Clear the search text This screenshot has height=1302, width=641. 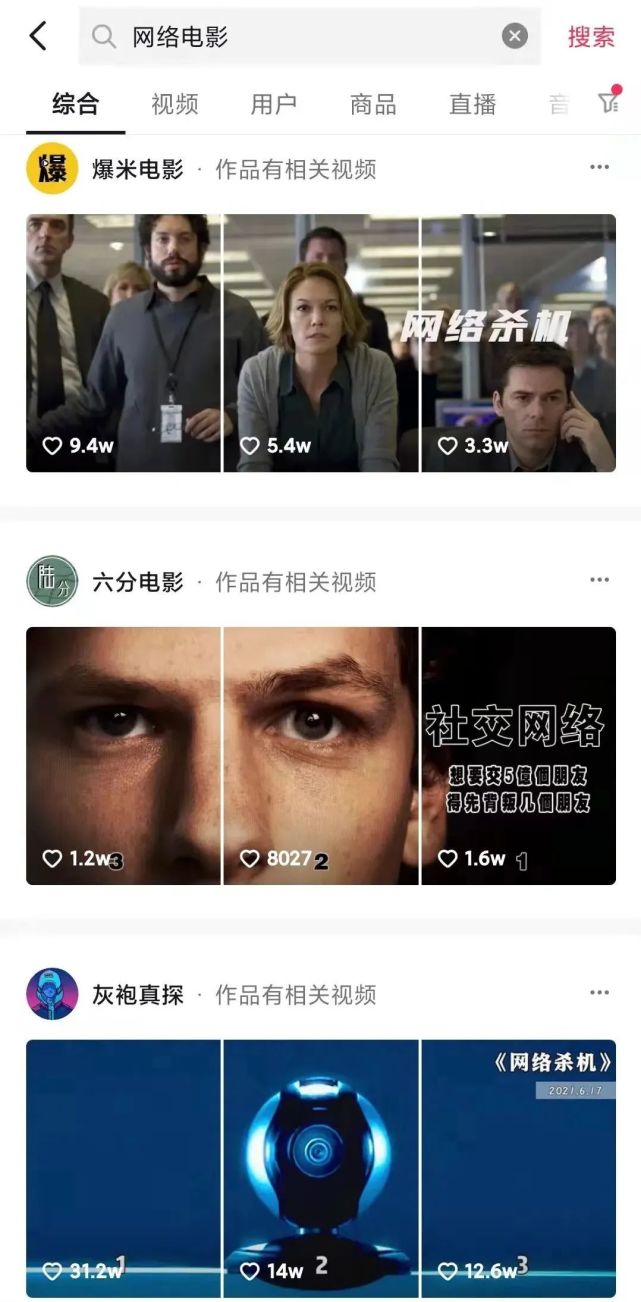[x=514, y=37]
